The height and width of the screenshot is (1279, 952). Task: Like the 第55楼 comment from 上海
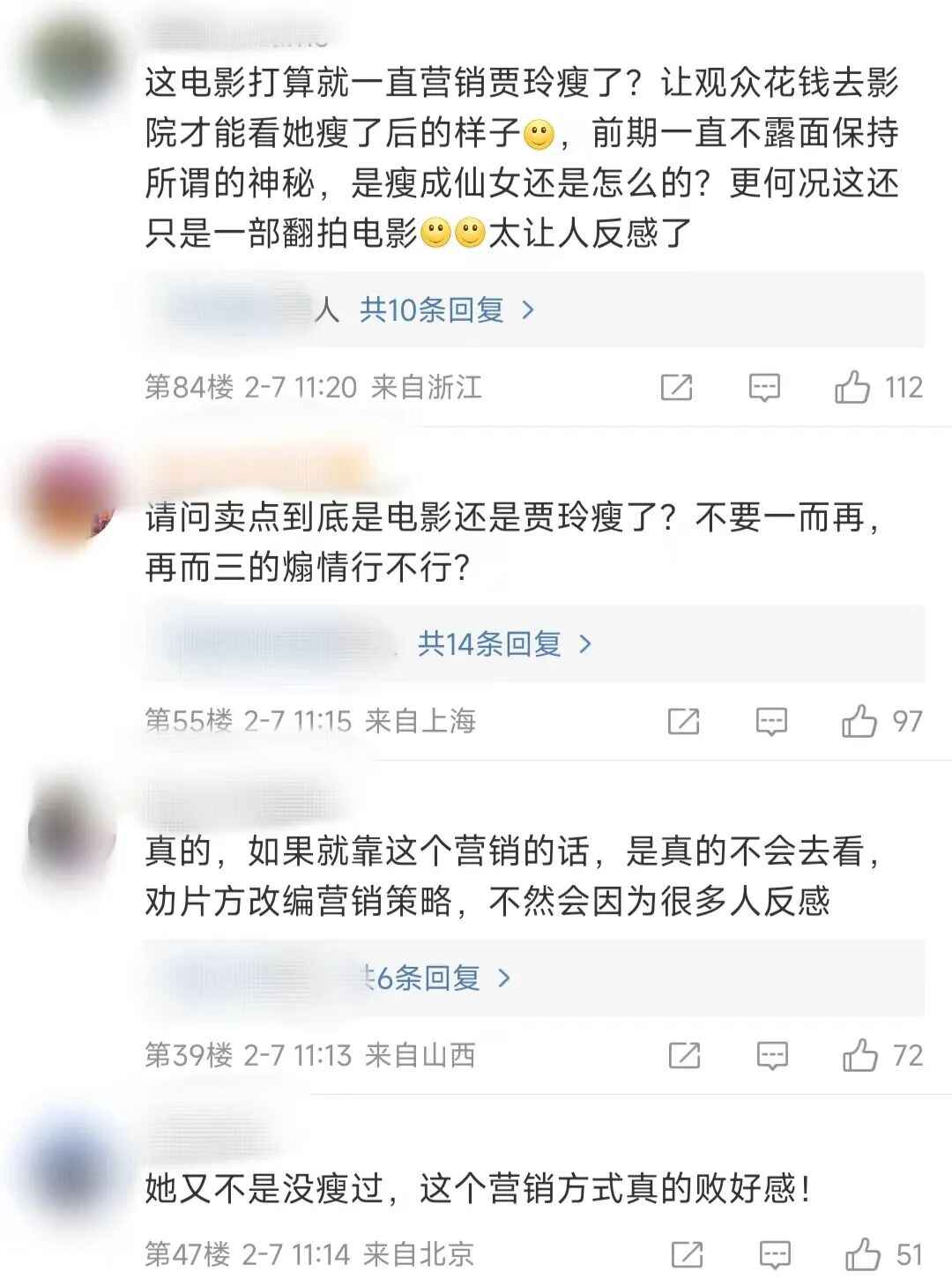click(859, 721)
